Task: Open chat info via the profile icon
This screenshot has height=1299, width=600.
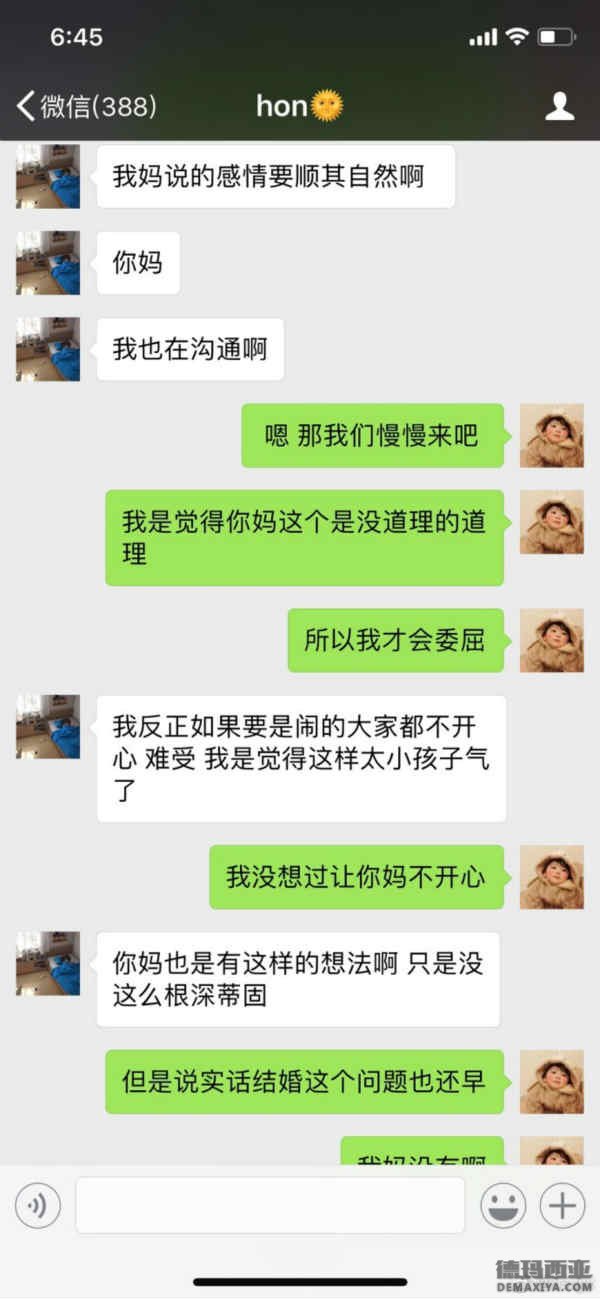Action: [x=559, y=106]
